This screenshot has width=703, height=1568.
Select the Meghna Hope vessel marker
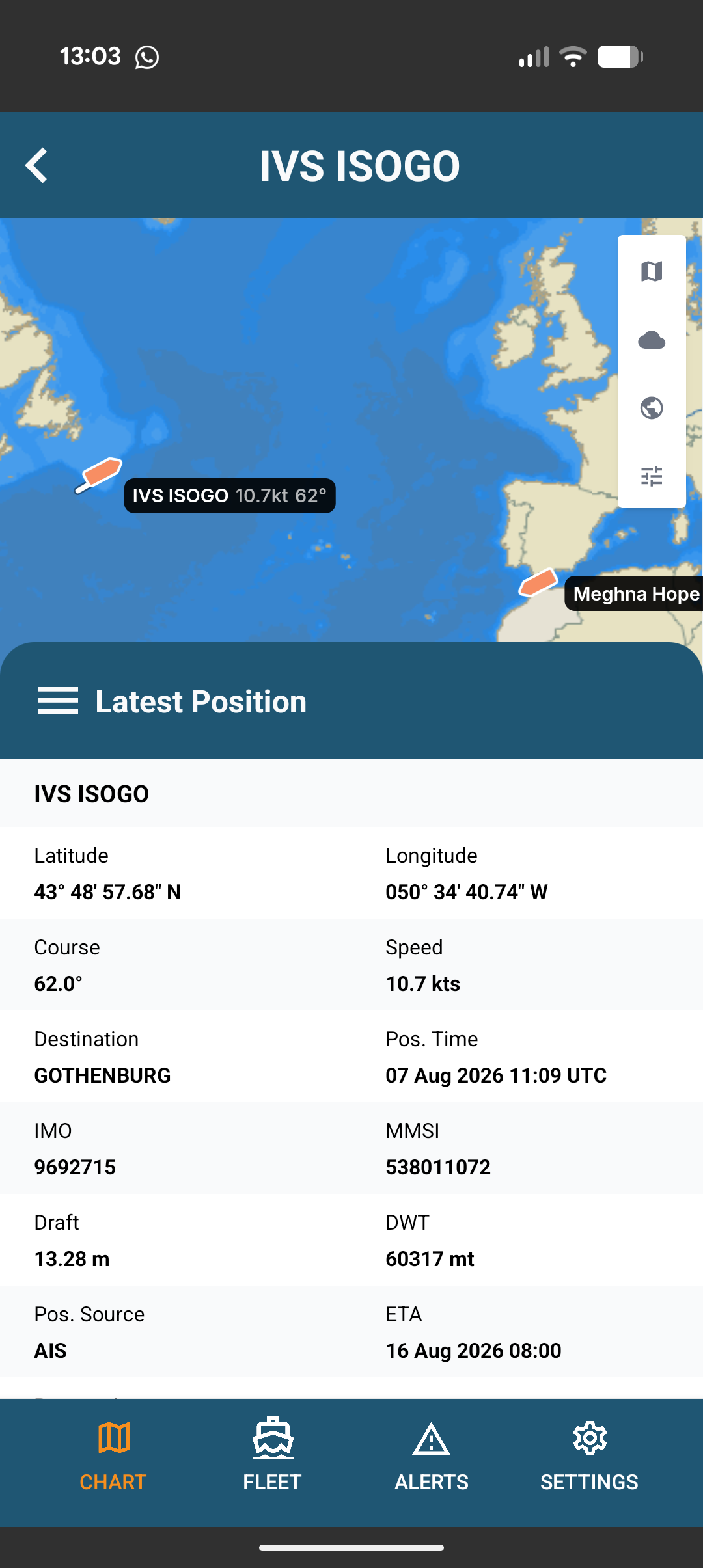[538, 582]
